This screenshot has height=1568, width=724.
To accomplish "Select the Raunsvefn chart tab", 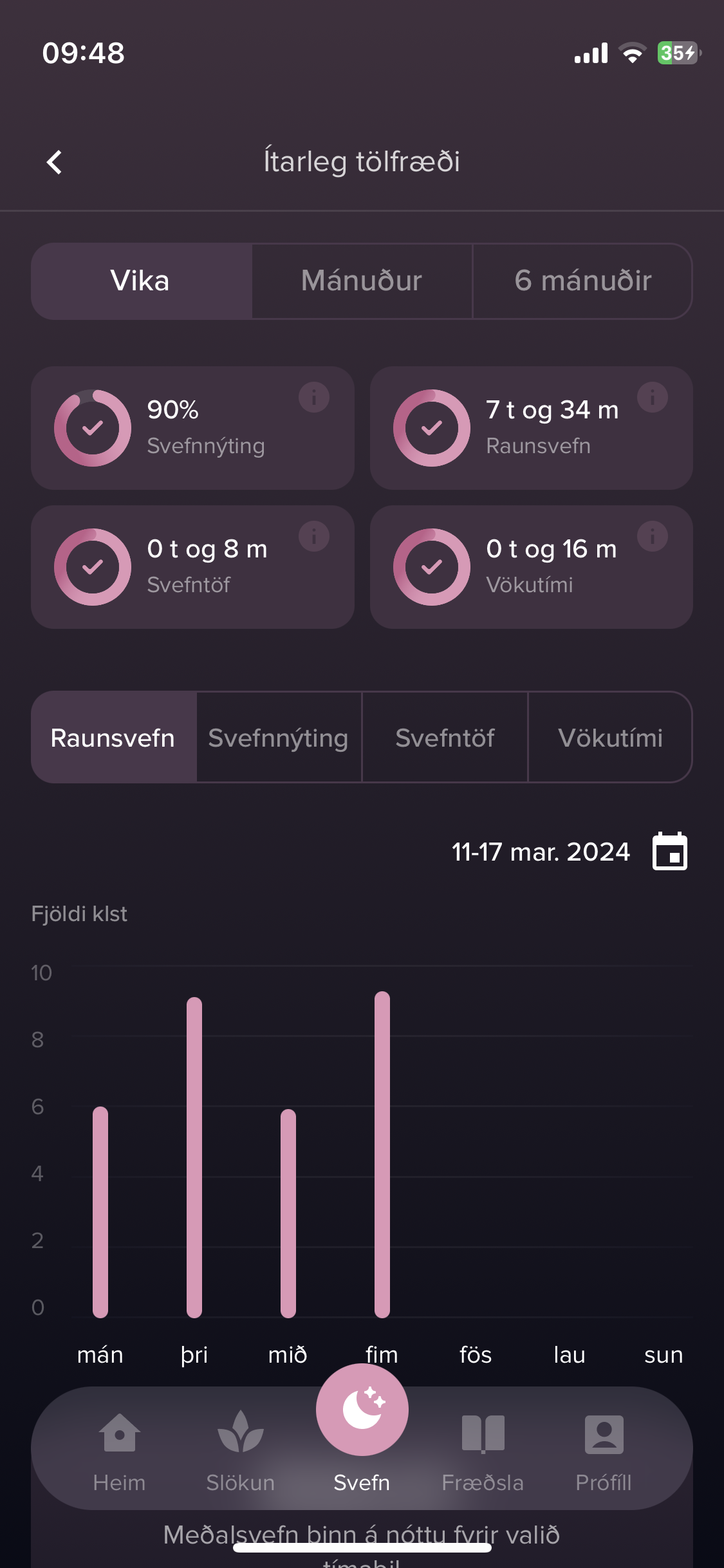I will click(x=113, y=738).
